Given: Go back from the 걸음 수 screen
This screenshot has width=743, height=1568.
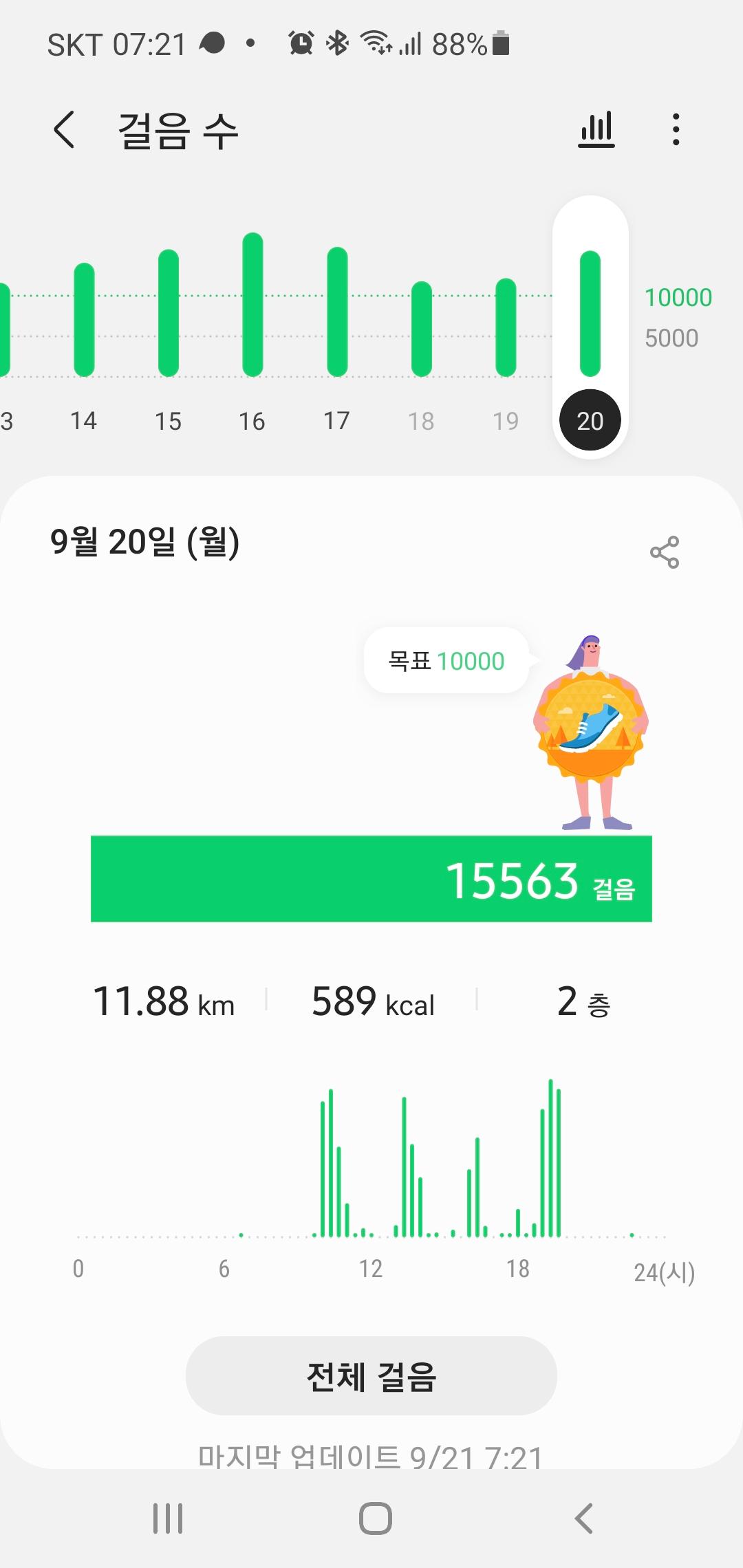Looking at the screenshot, I should [64, 129].
